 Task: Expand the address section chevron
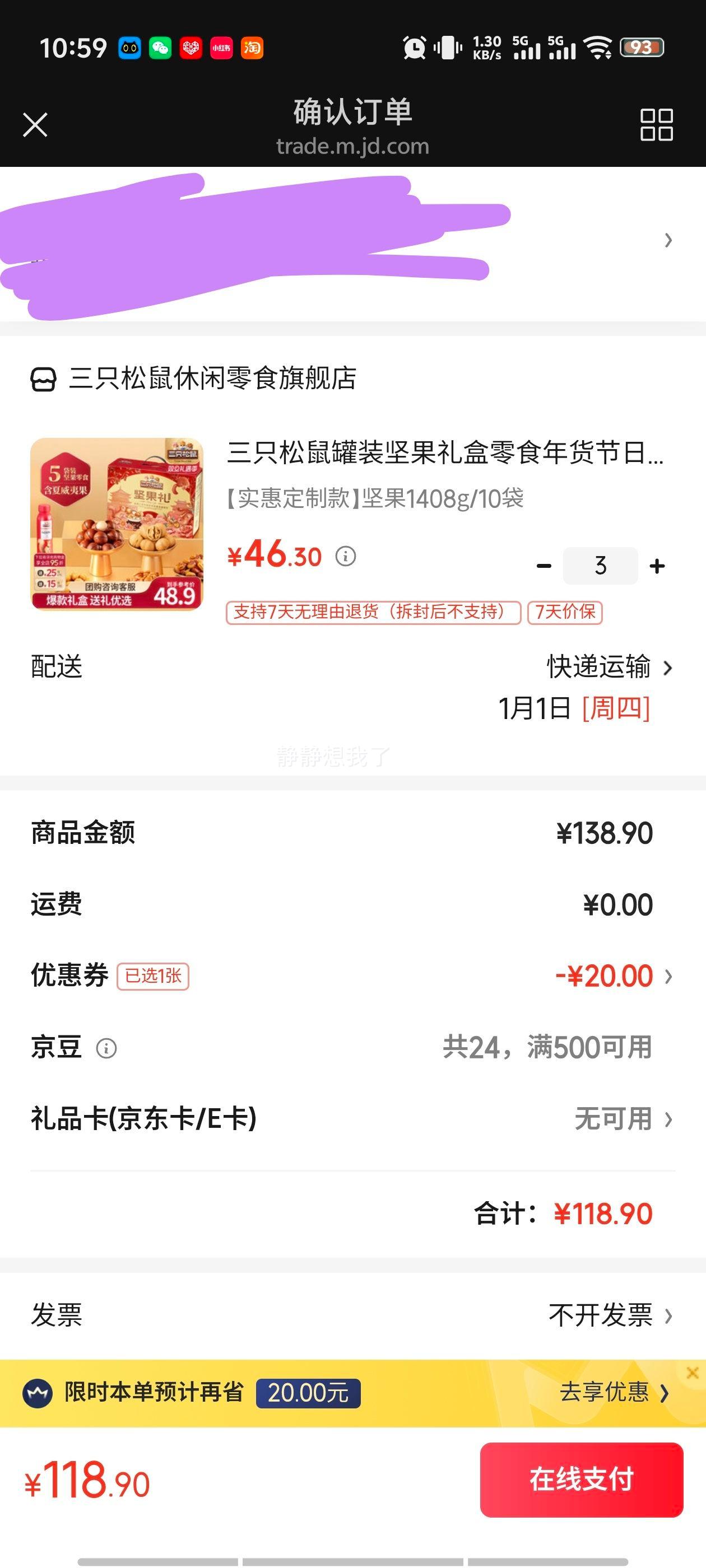click(x=669, y=240)
